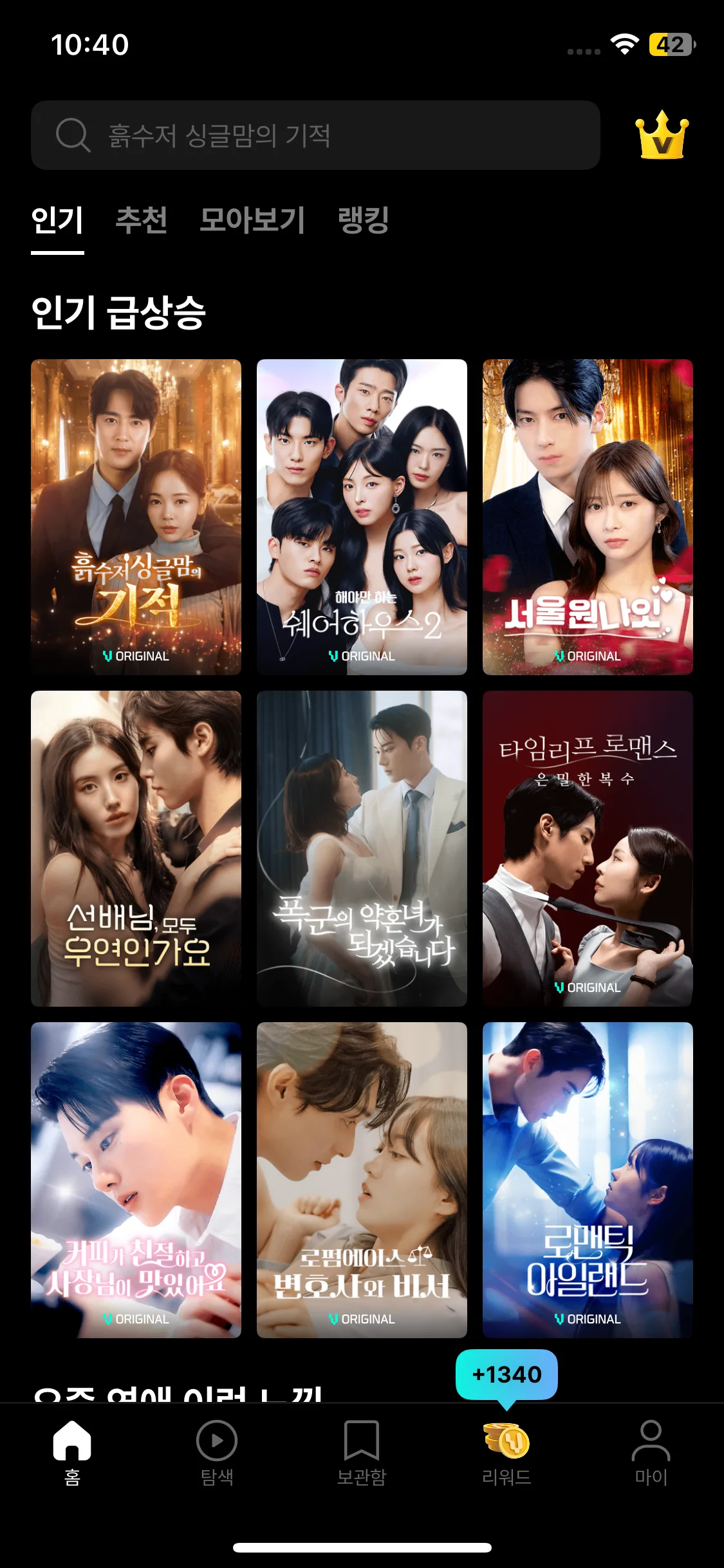Open the 폭군의 약혼녀가 되겠습니다 poster
724x1568 pixels.
pos(362,848)
